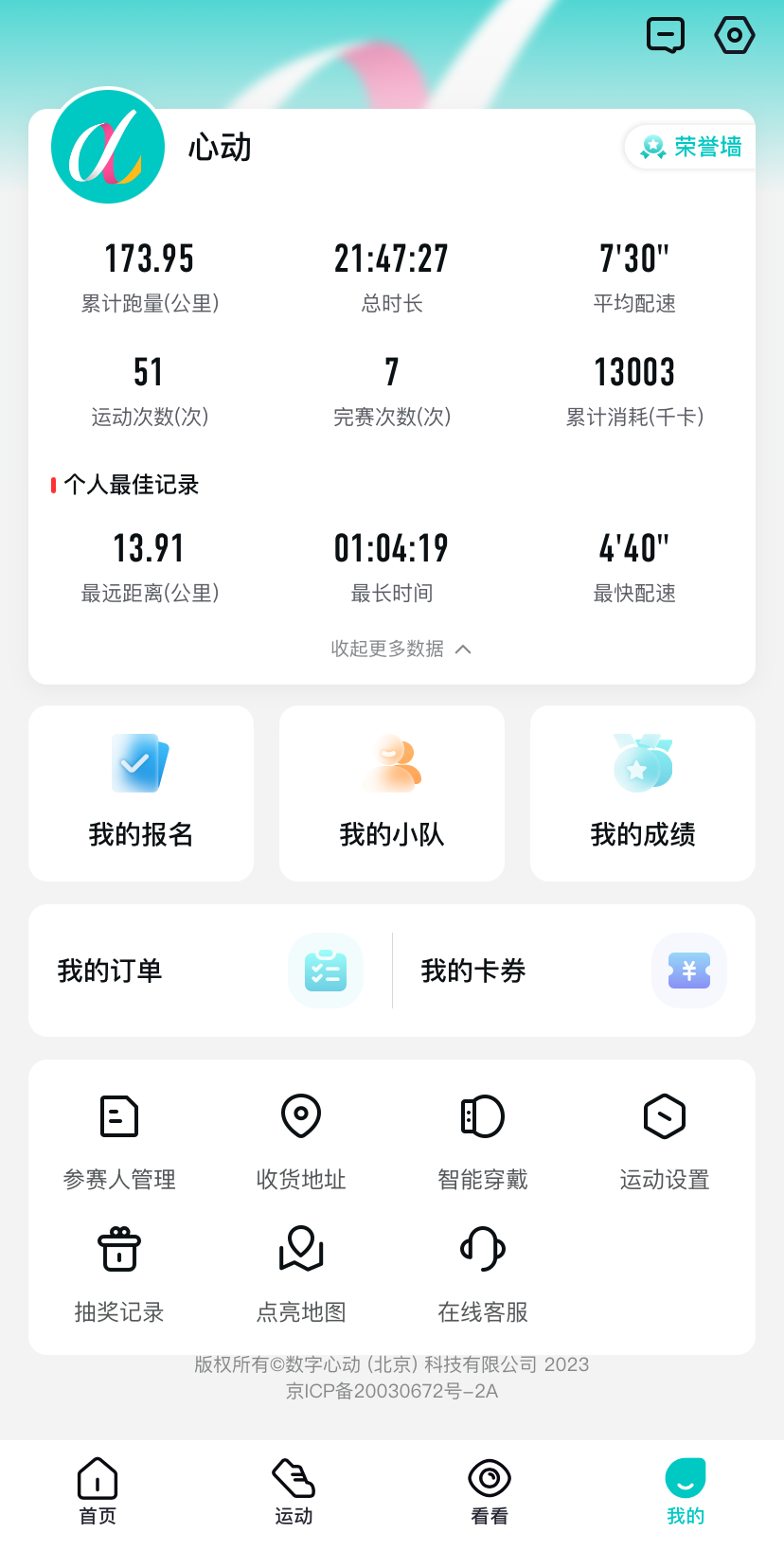Open 参赛人管理
This screenshot has width=784, height=1568.
pyautogui.click(x=119, y=1141)
